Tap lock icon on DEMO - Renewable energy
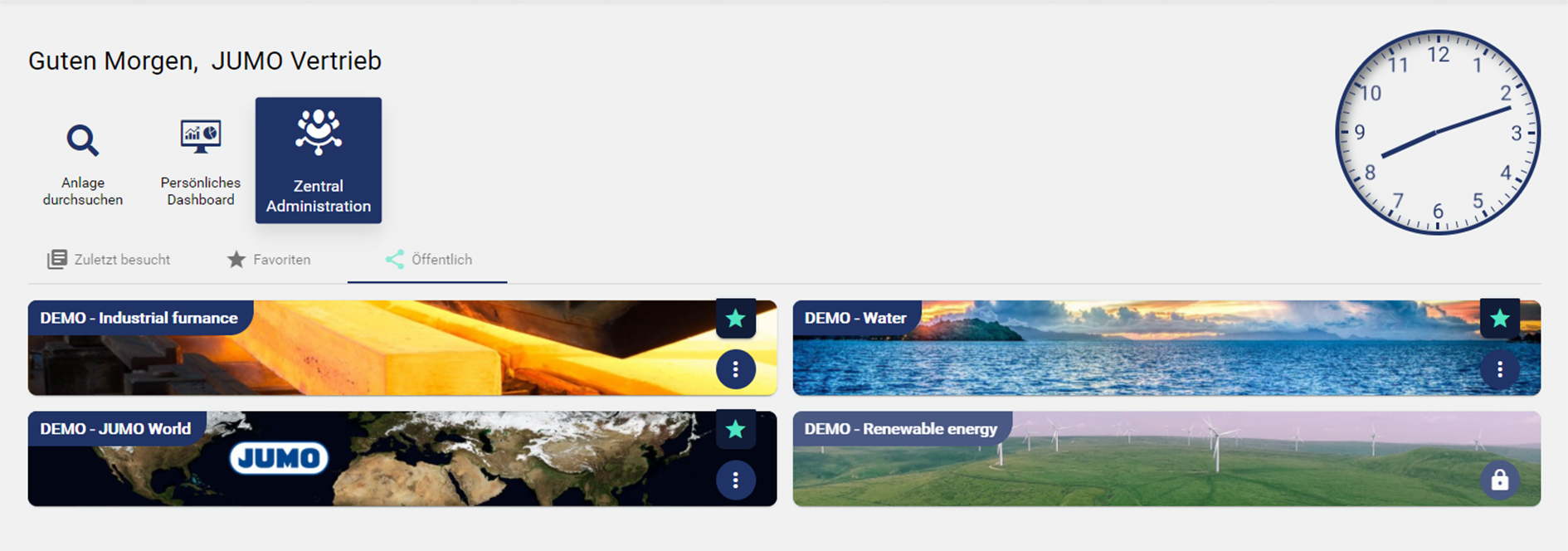The width and height of the screenshot is (1568, 551). [1500, 480]
